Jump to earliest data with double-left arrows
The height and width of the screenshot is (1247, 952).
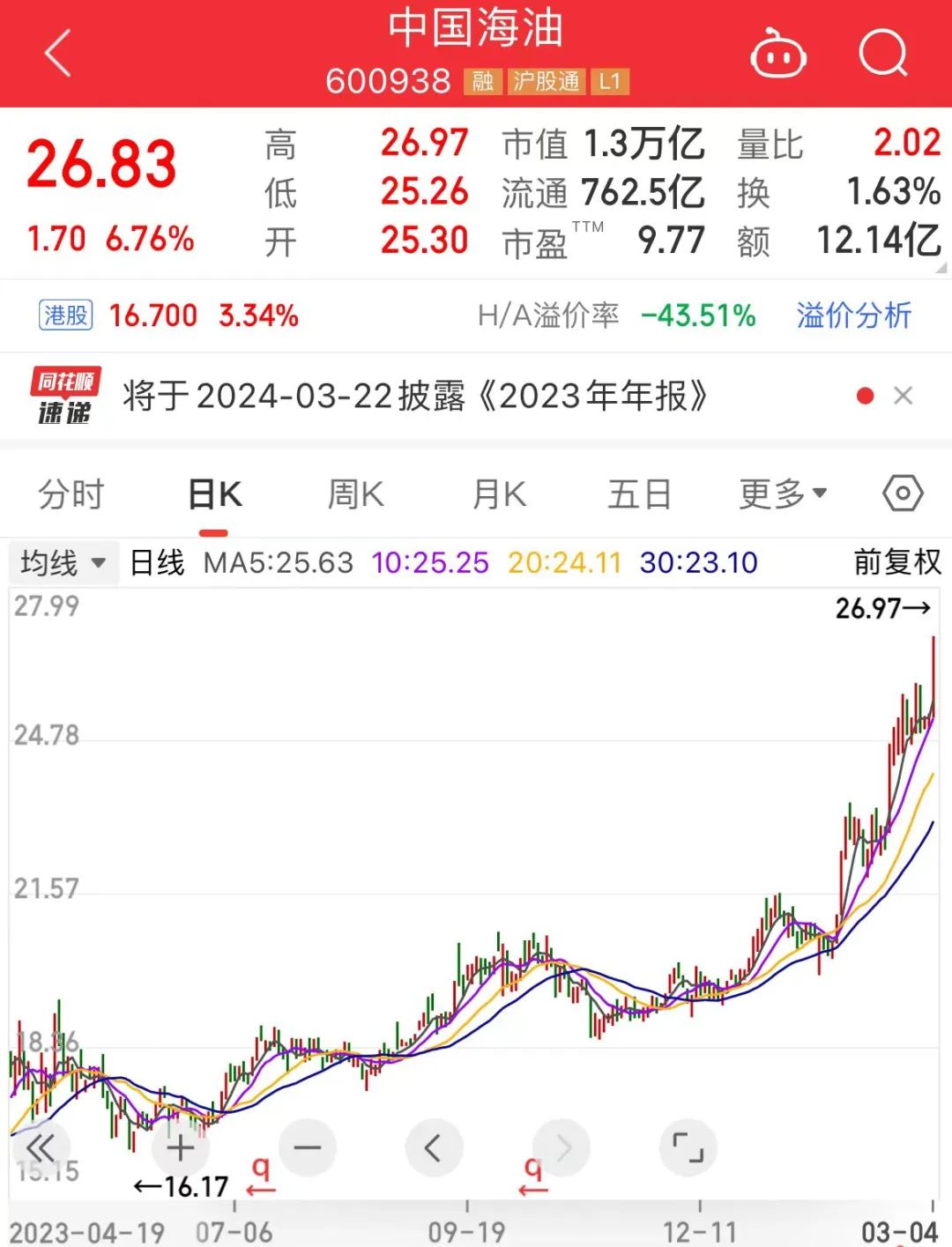(41, 1148)
